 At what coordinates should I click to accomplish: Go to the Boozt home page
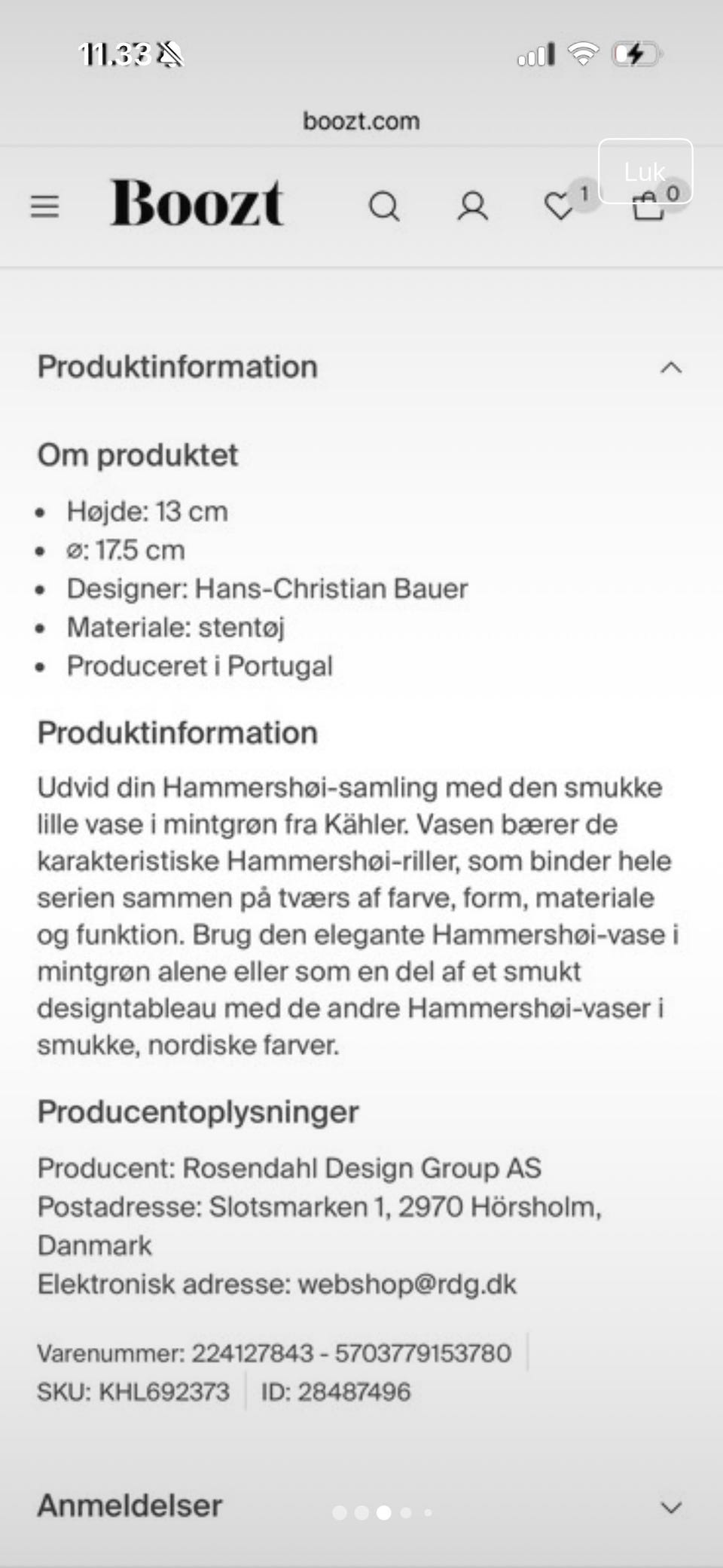click(x=197, y=203)
